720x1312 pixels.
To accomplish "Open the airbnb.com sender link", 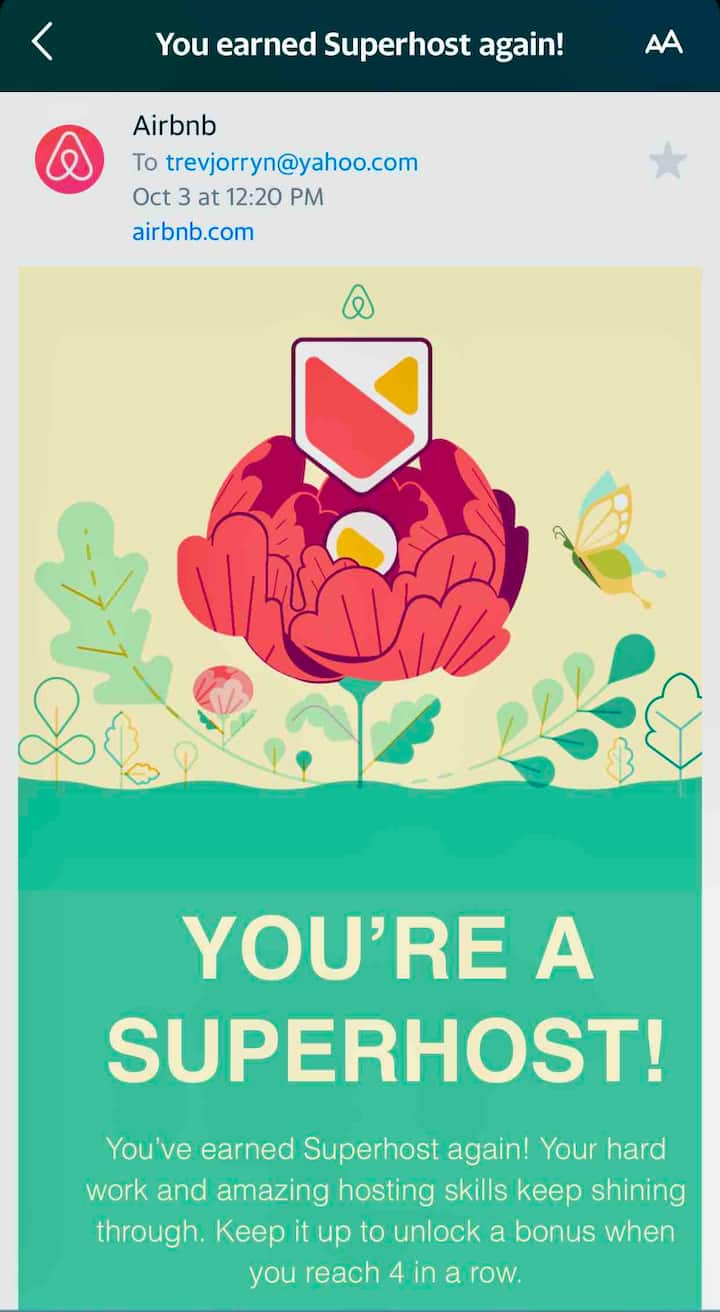I will tap(193, 232).
